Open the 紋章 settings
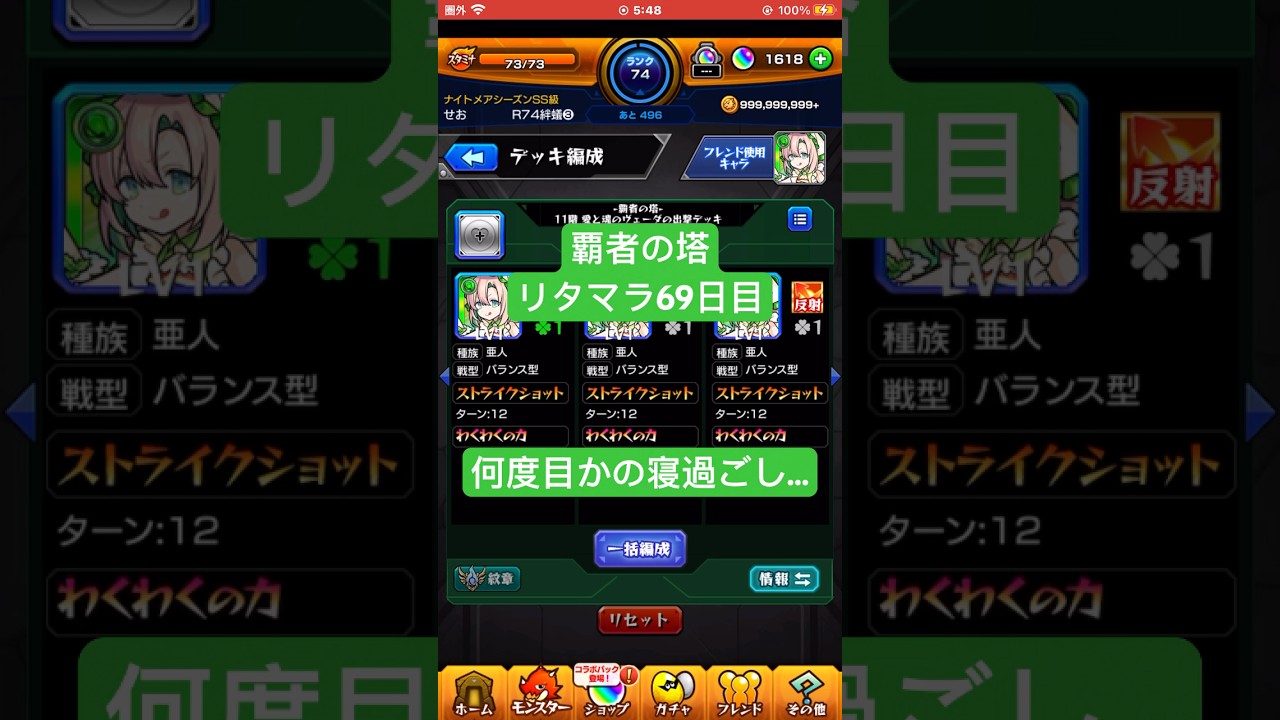This screenshot has width=1280, height=720. (x=488, y=578)
